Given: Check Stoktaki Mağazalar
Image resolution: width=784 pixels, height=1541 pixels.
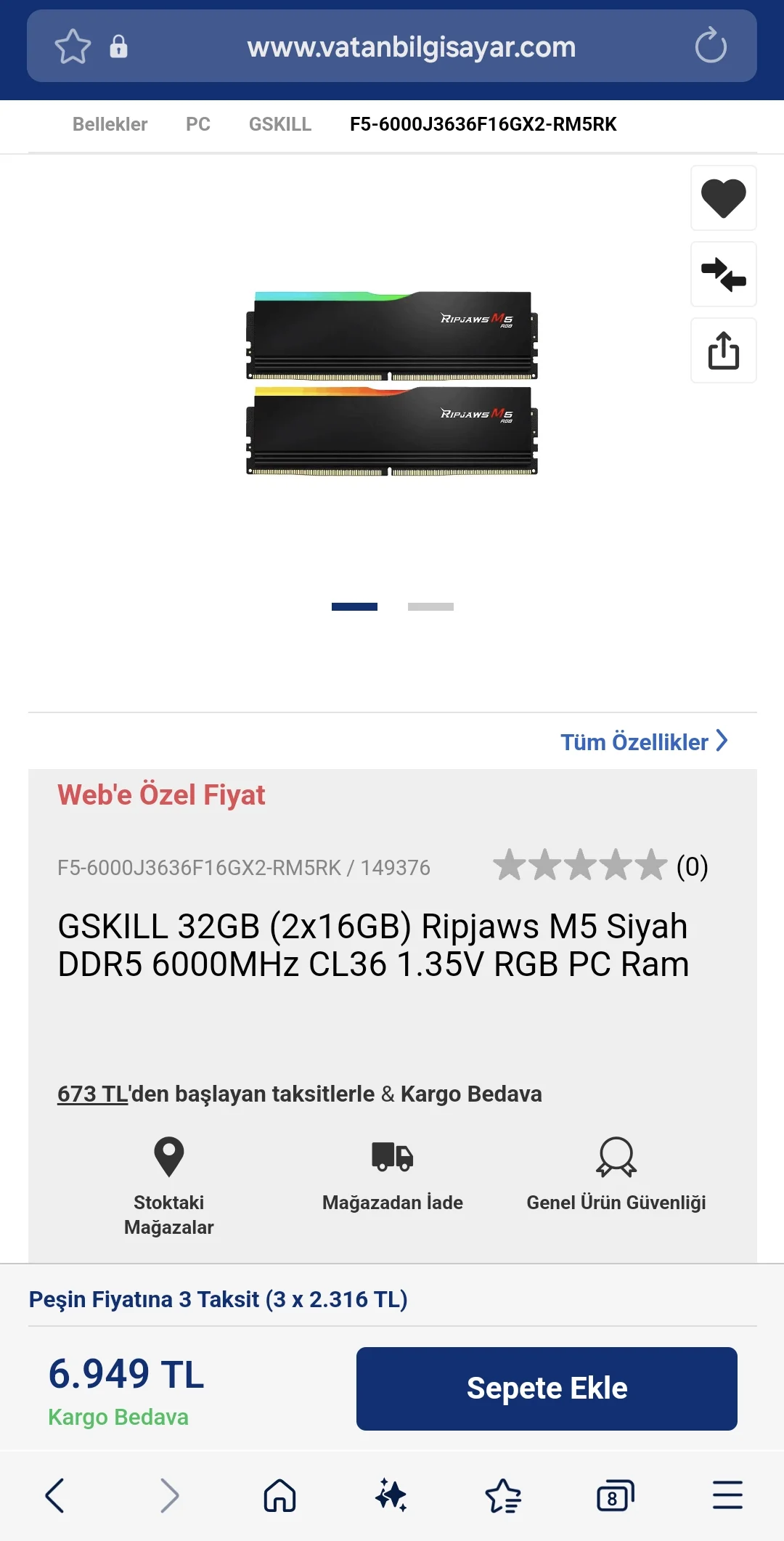Looking at the screenshot, I should point(168,1184).
